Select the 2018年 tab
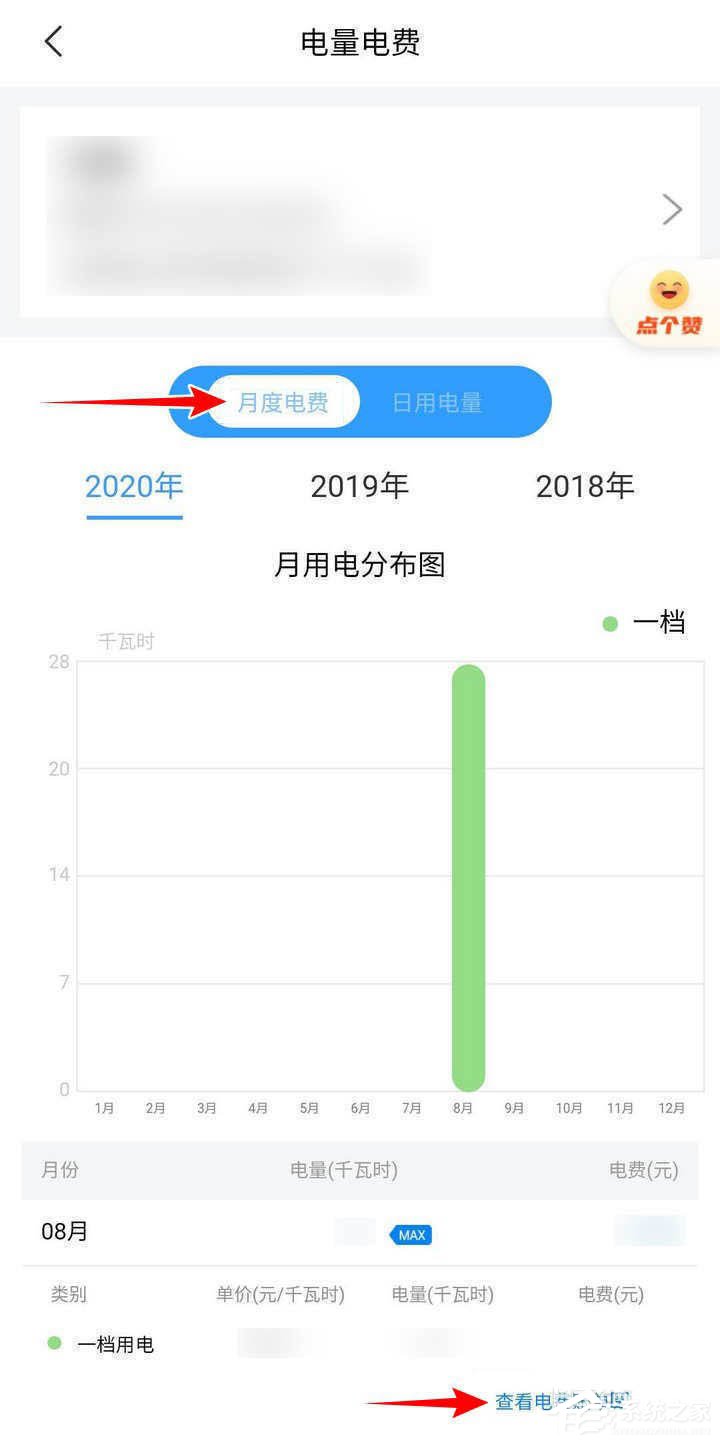 point(585,487)
